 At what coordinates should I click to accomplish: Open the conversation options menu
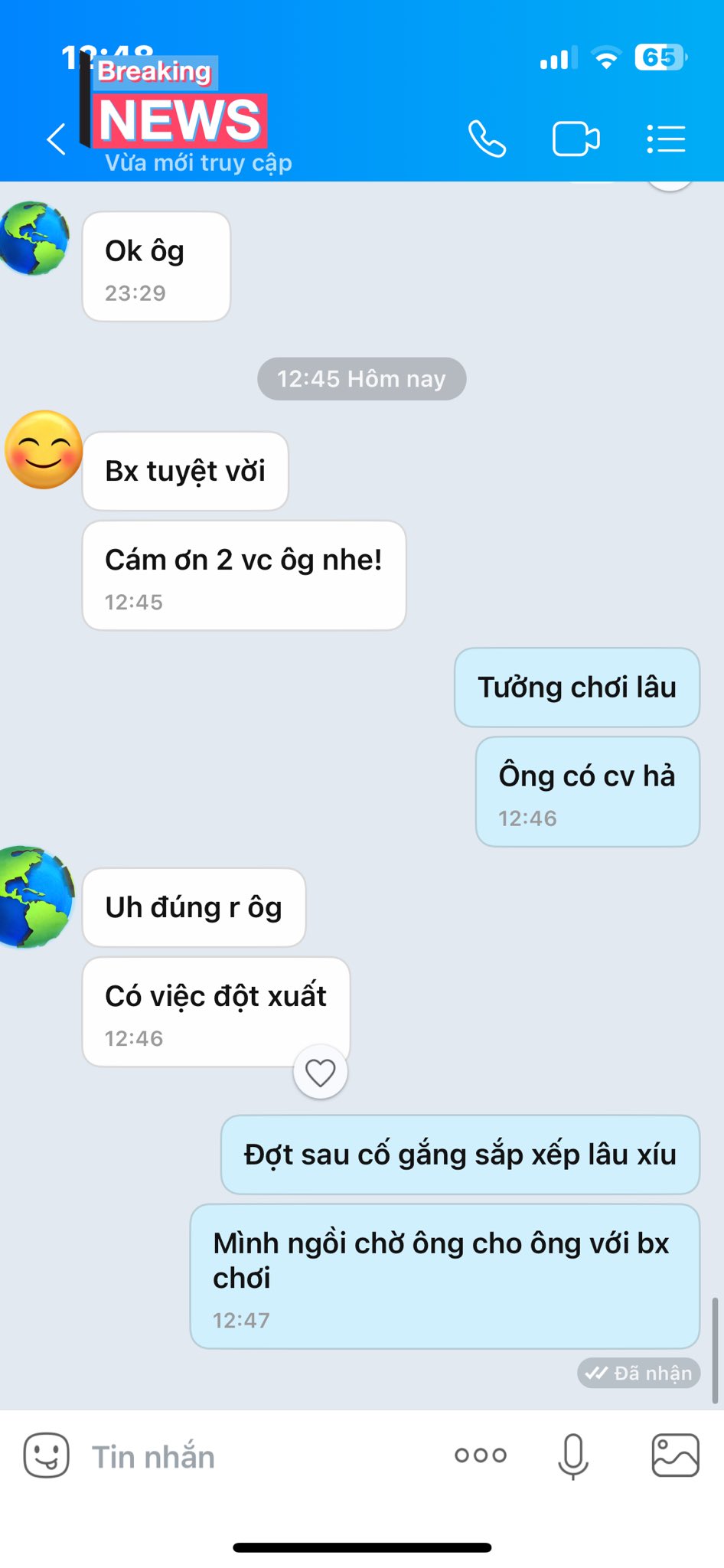pos(665,139)
